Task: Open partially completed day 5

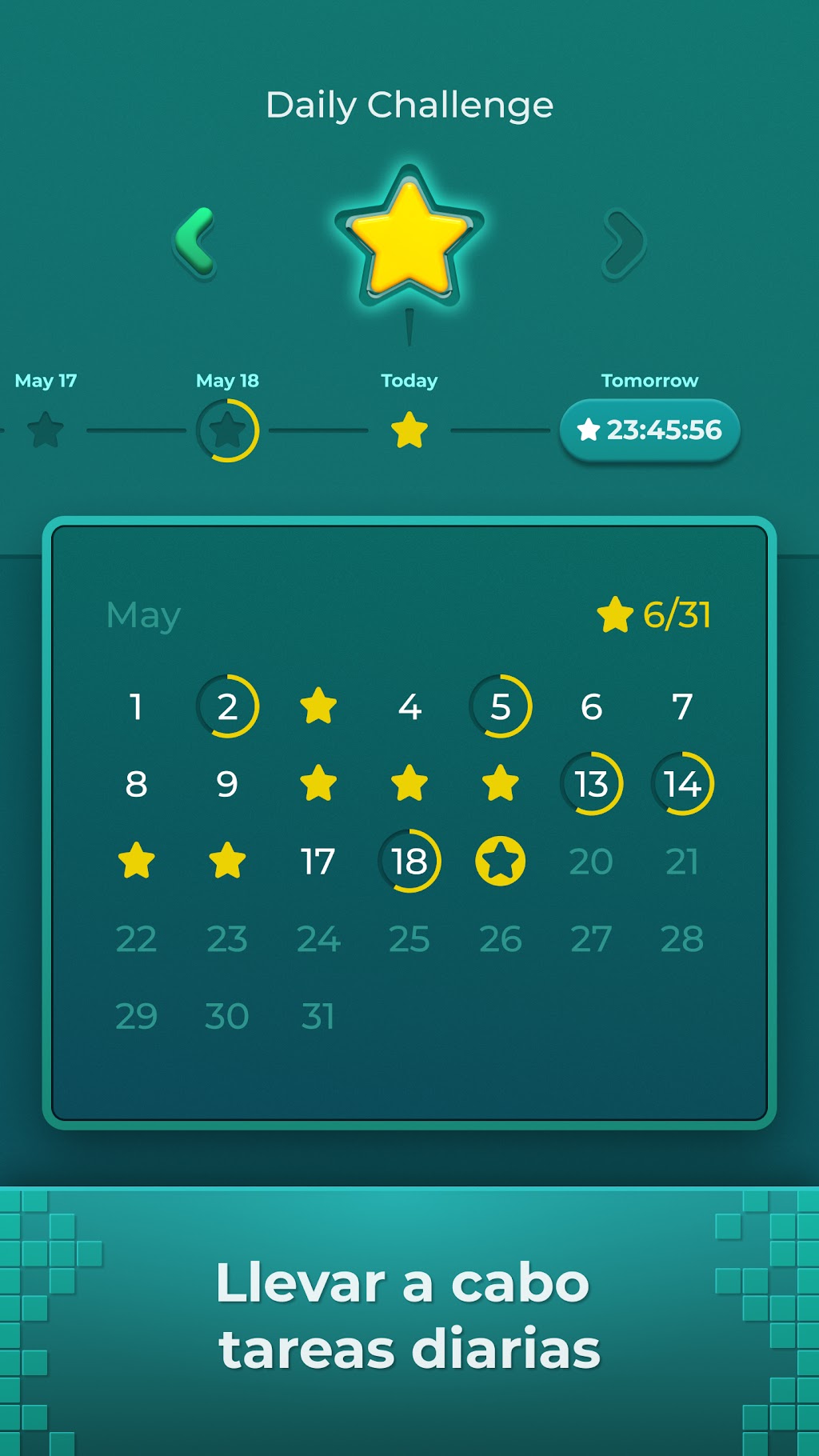Action: 501,706
